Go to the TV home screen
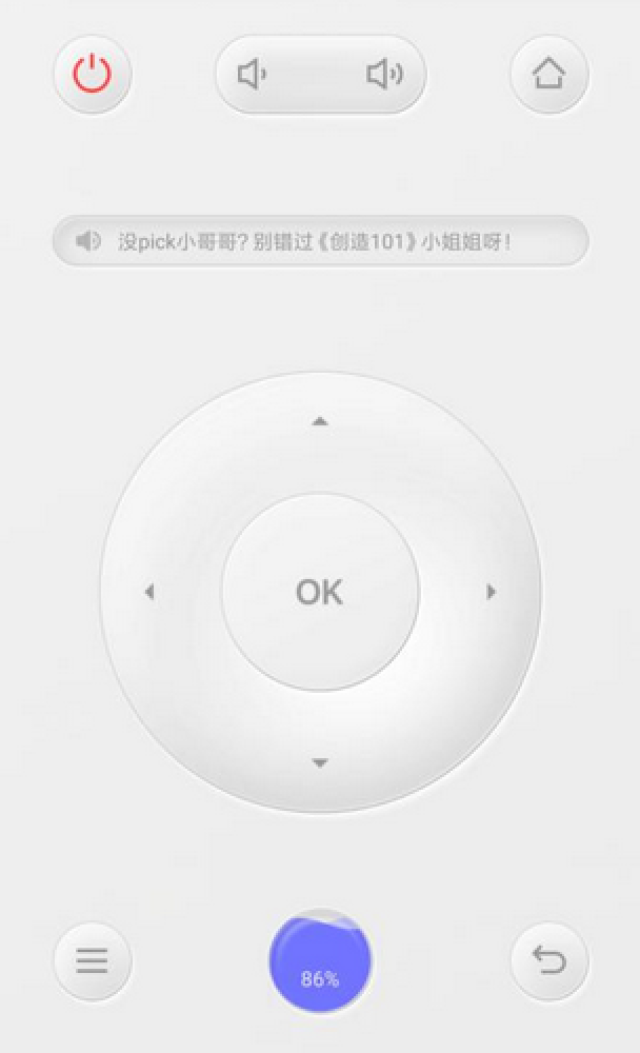Image resolution: width=640 pixels, height=1053 pixels. (x=549, y=74)
